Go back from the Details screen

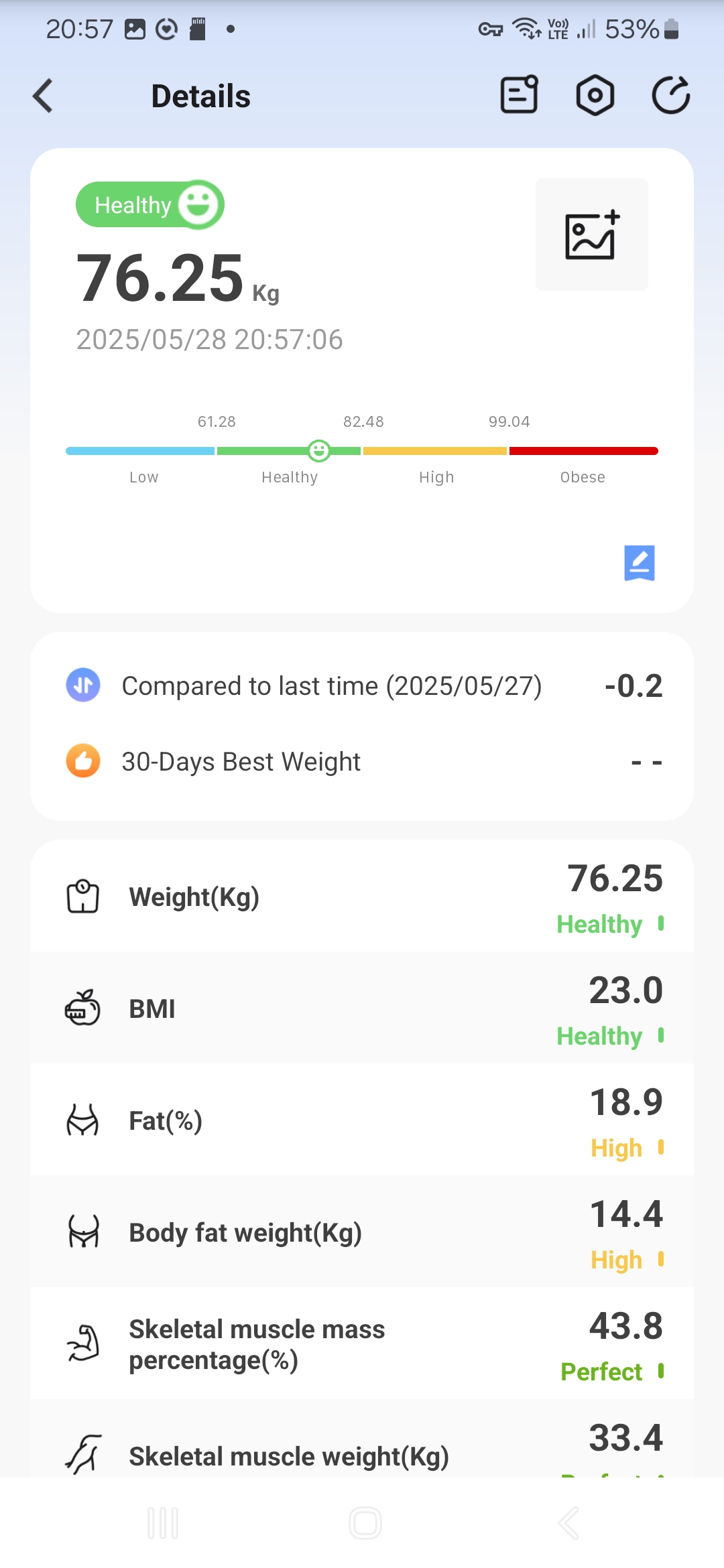tap(43, 96)
